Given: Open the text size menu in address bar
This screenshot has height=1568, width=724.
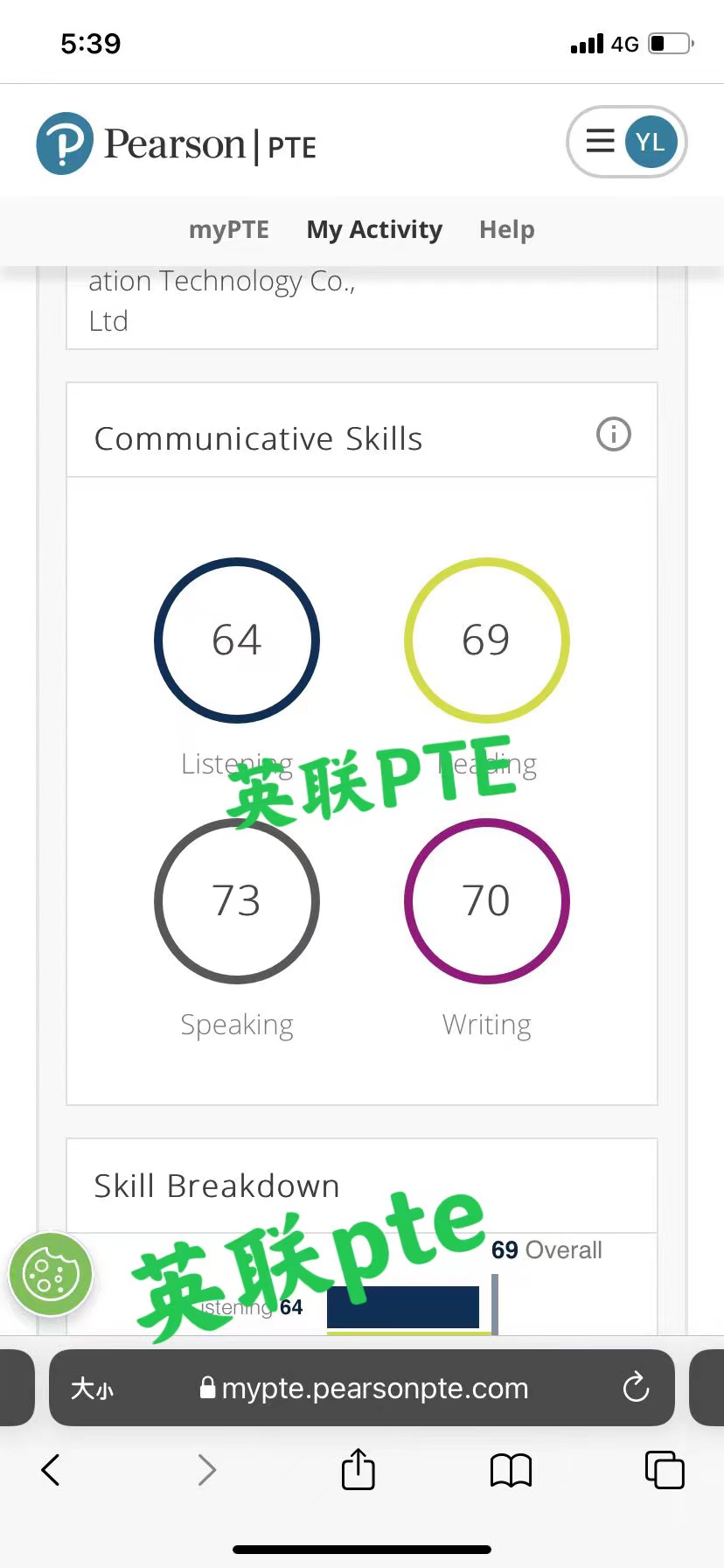Looking at the screenshot, I should coord(93,1389).
